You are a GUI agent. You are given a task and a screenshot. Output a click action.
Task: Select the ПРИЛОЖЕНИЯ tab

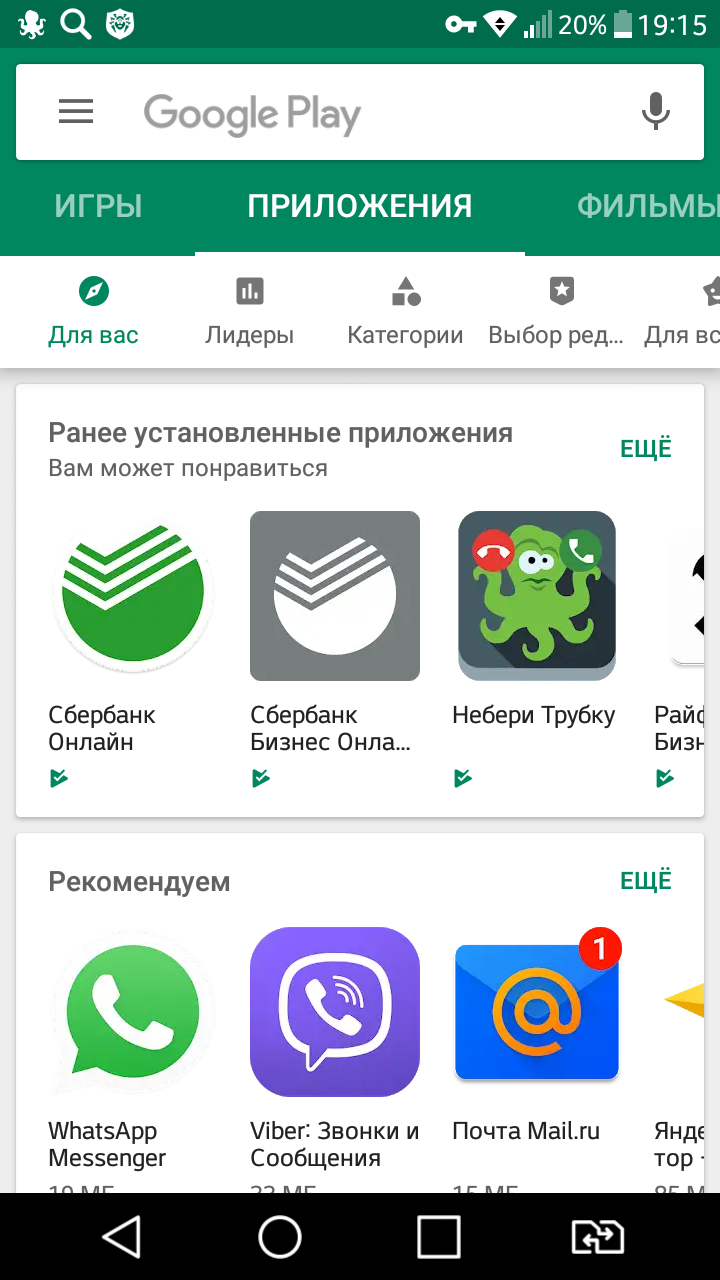click(360, 207)
